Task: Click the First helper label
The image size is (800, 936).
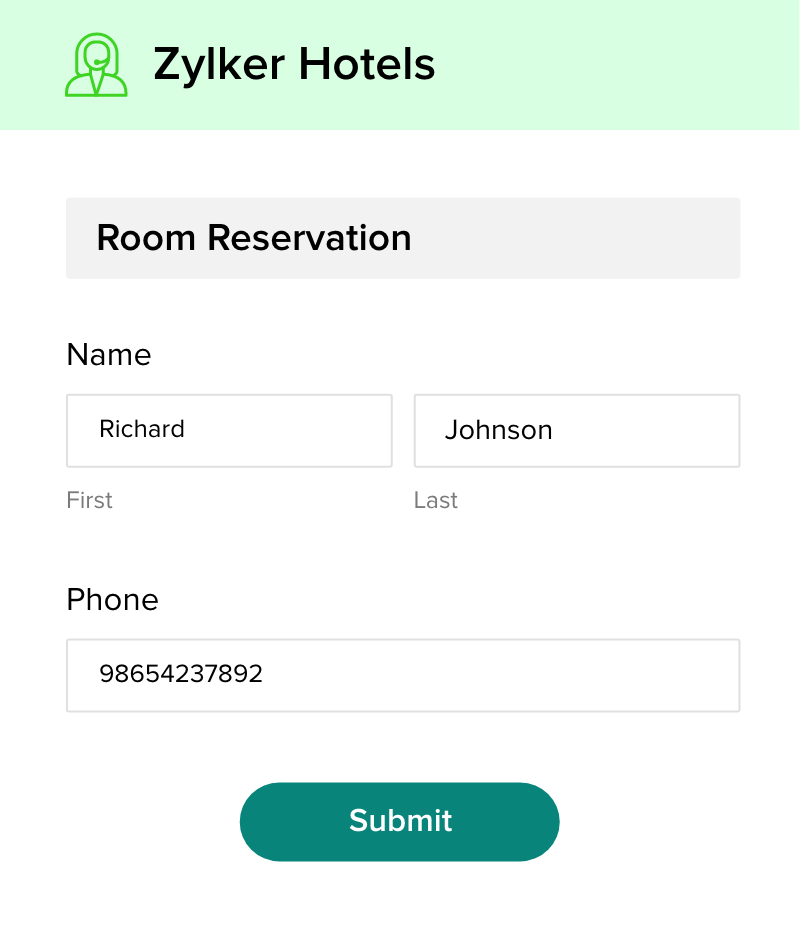Action: (x=89, y=500)
